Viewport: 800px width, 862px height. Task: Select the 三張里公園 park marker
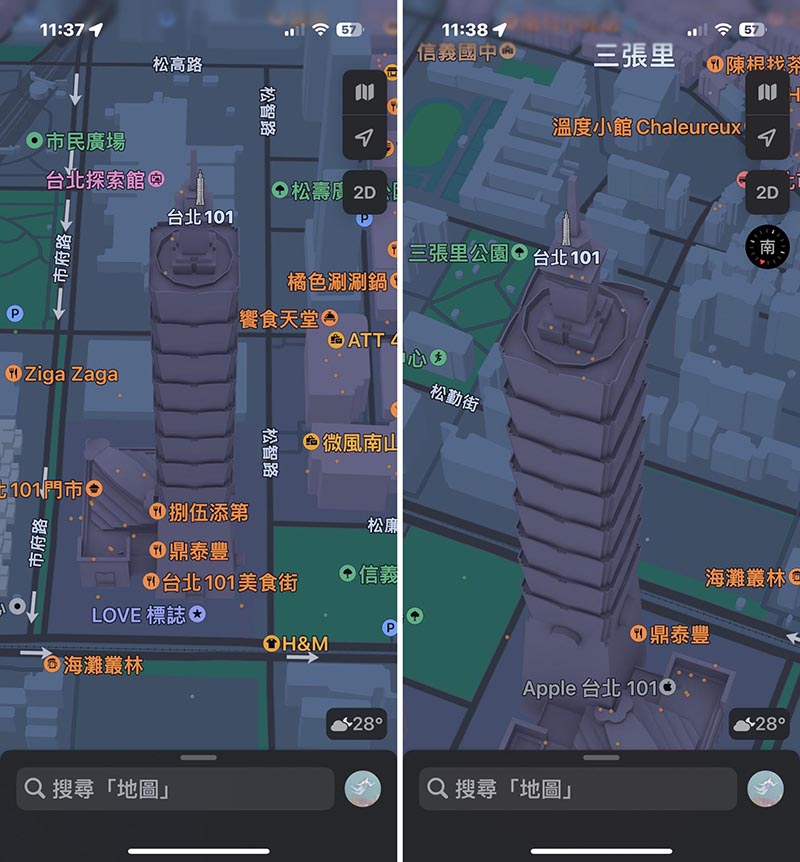point(519,253)
